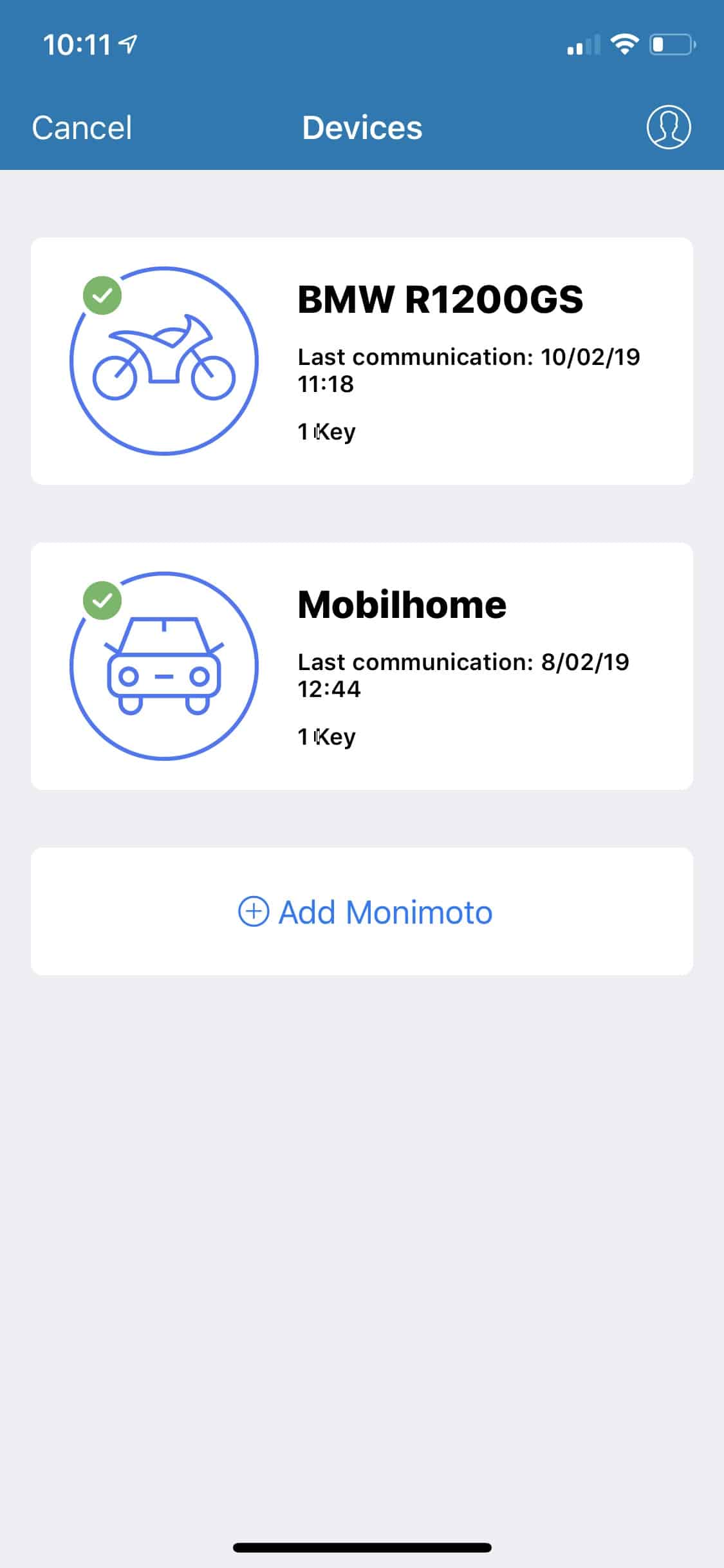Open the user profile icon

point(669,127)
